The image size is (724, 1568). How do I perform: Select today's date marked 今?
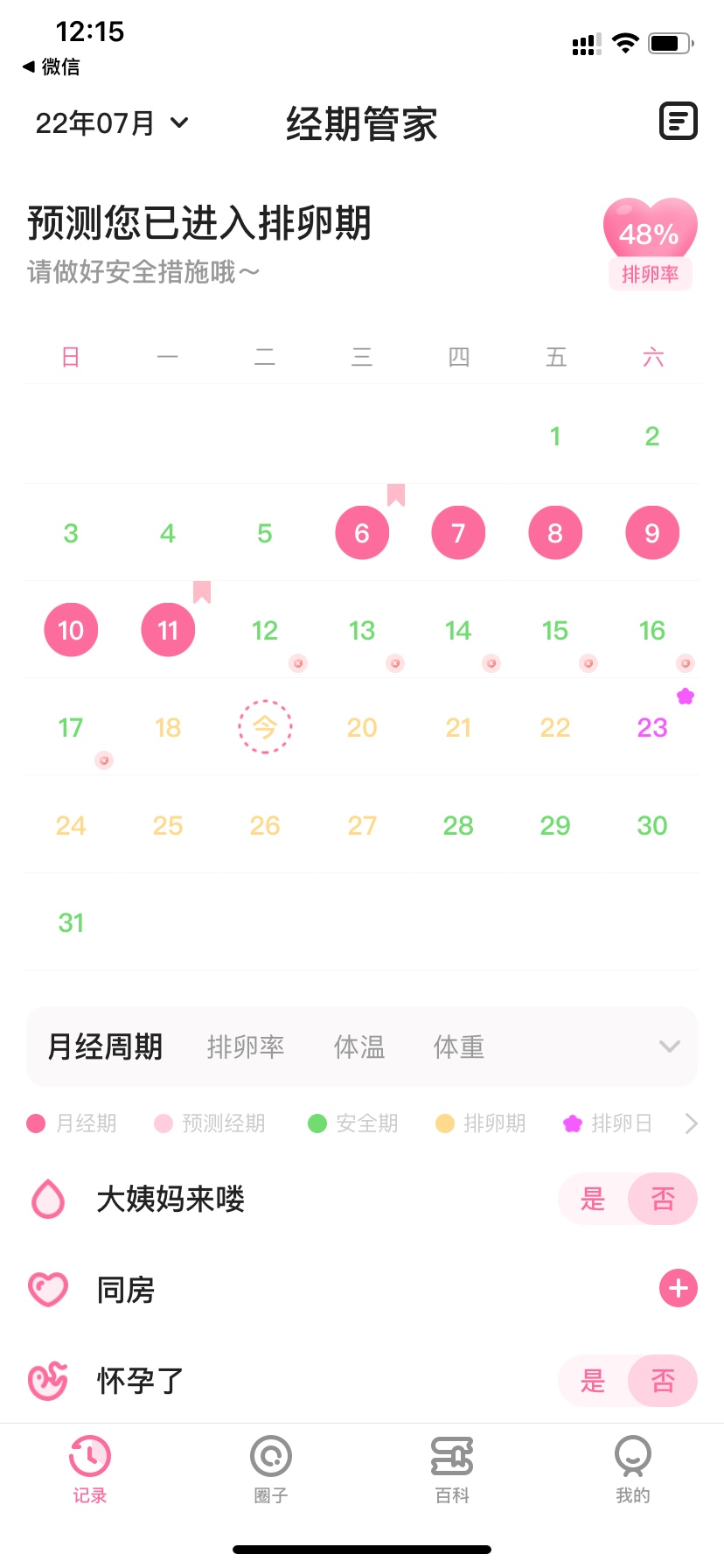click(265, 727)
